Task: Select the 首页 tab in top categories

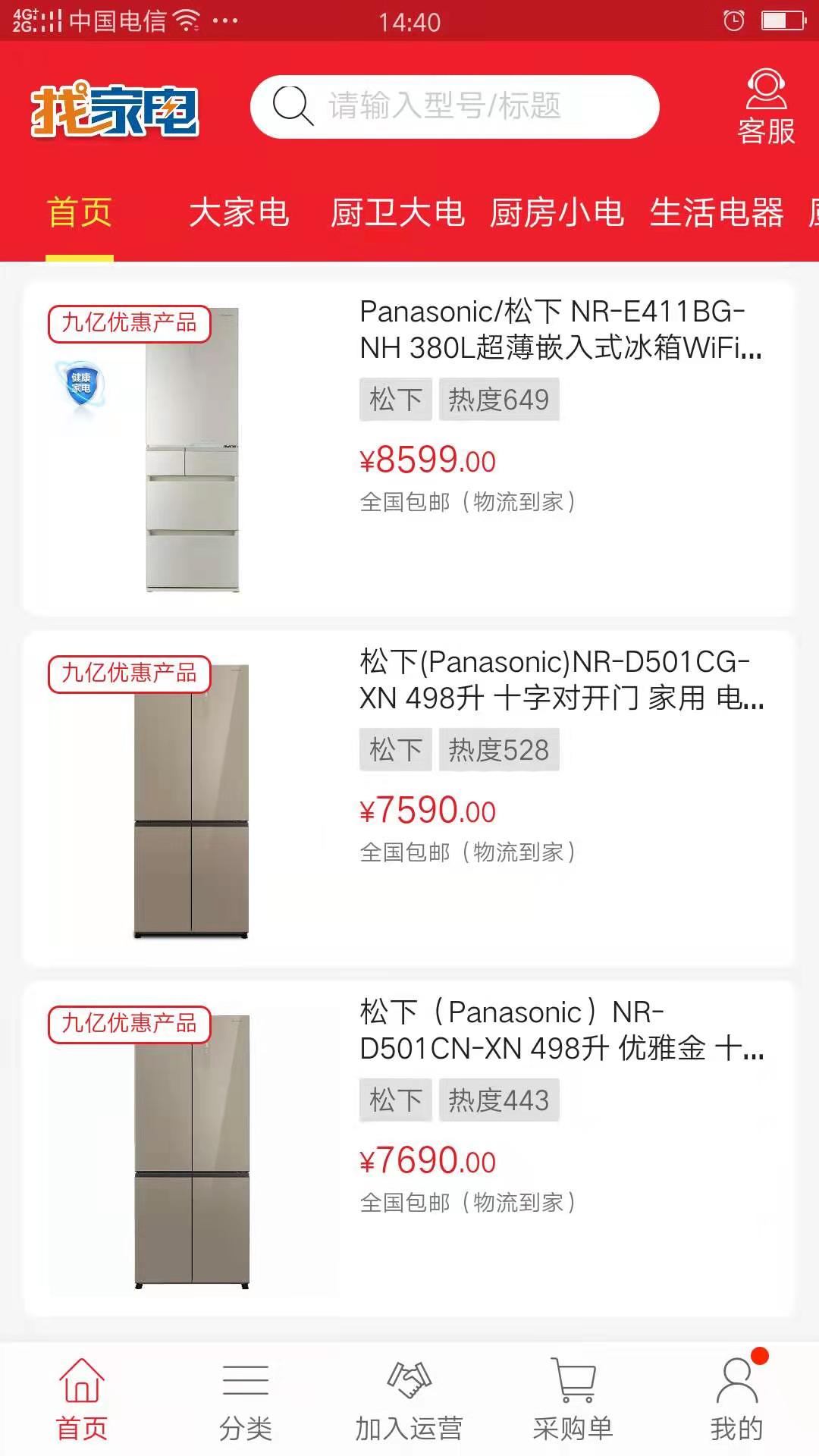Action: [x=80, y=212]
